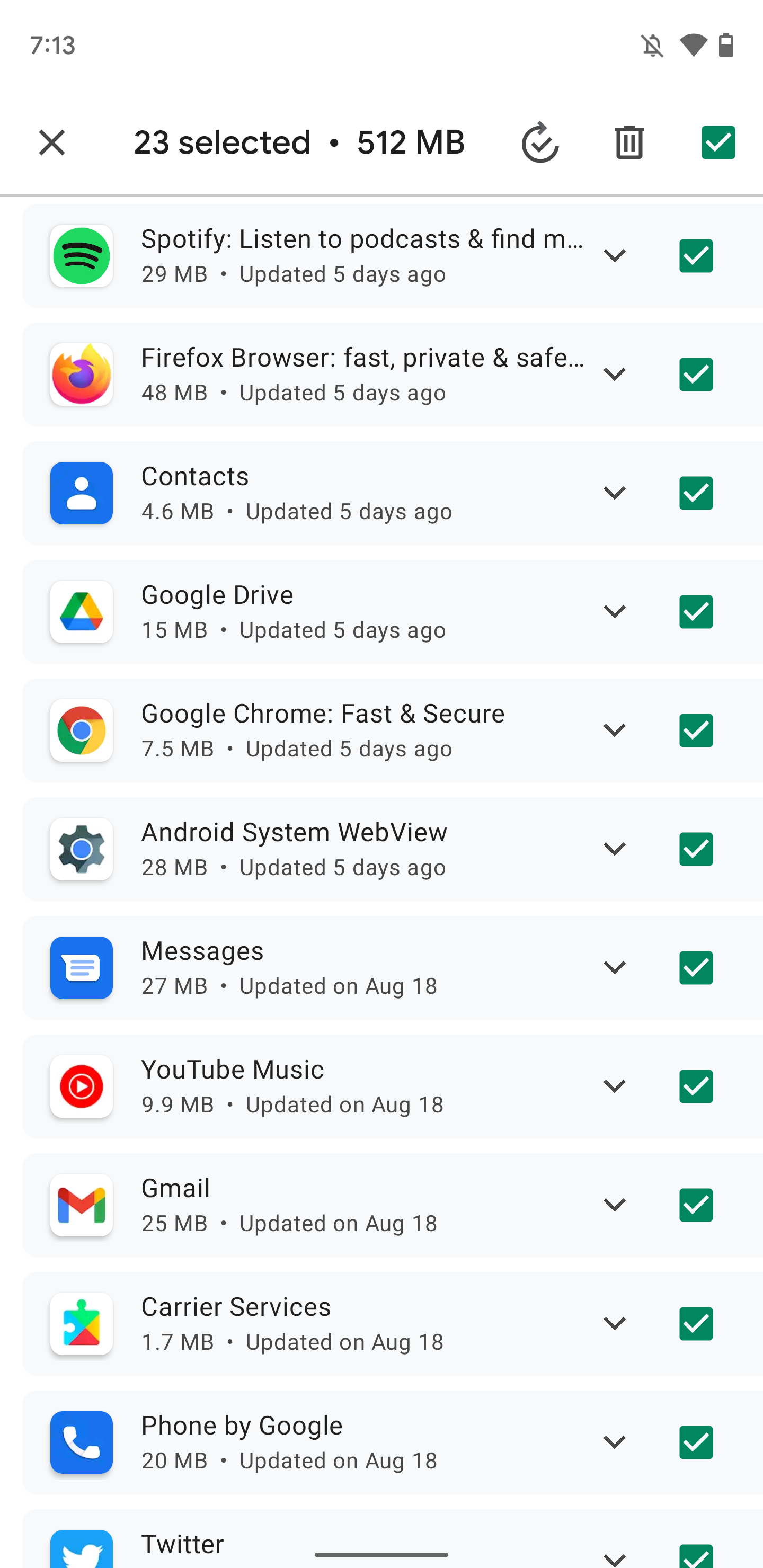The image size is (763, 1568).
Task: Tap the update-all circular arrow icon
Action: (x=539, y=142)
